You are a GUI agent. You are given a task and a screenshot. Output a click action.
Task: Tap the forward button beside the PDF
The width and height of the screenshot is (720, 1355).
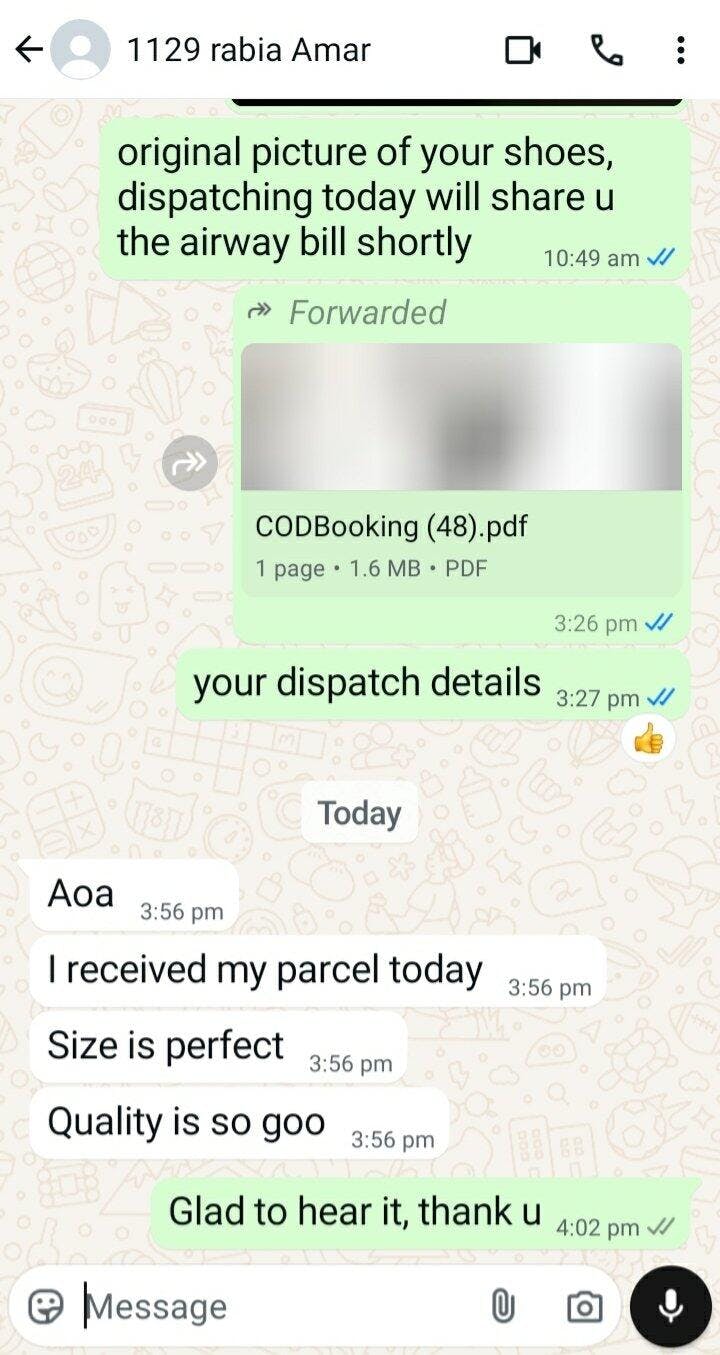pyautogui.click(x=190, y=462)
